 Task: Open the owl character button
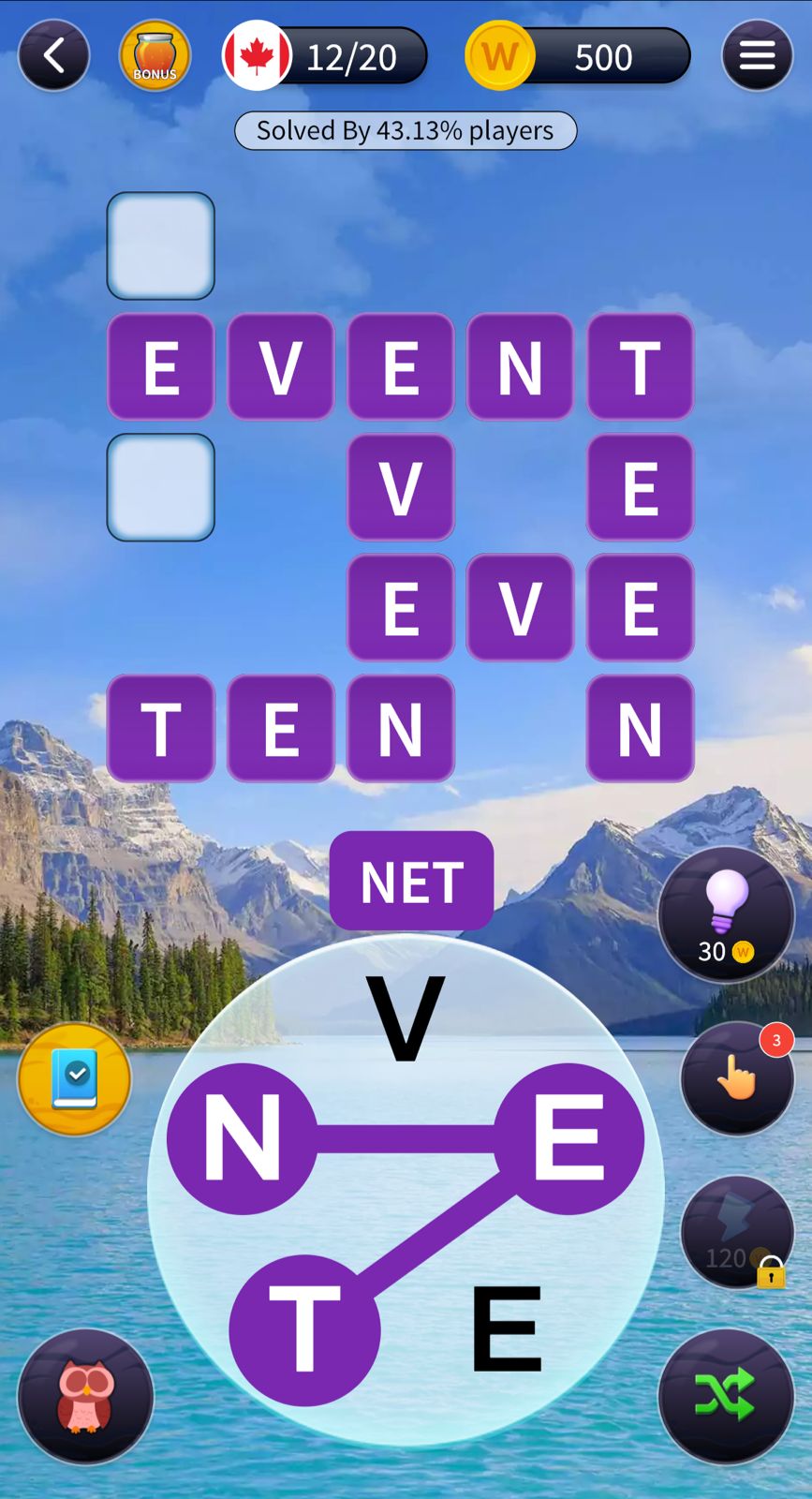click(x=85, y=1396)
